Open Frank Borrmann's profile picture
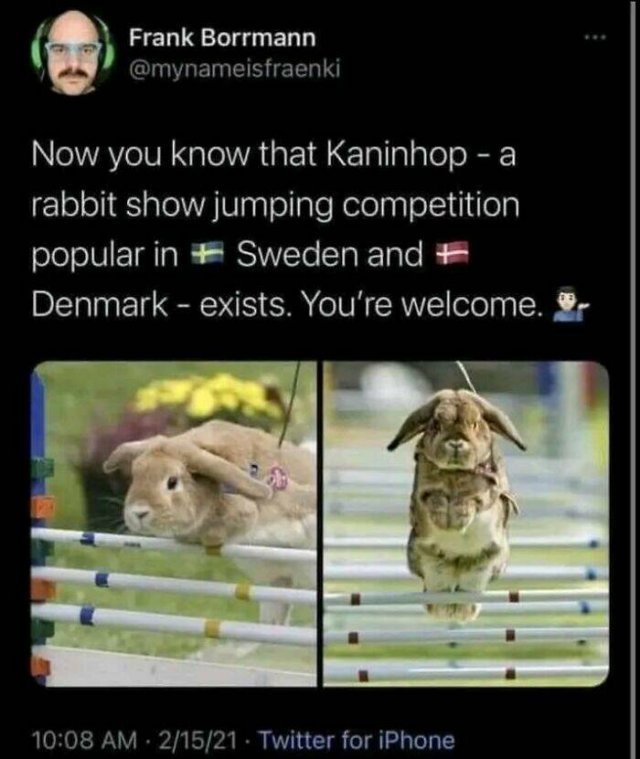The width and height of the screenshot is (640, 759). click(x=72, y=52)
